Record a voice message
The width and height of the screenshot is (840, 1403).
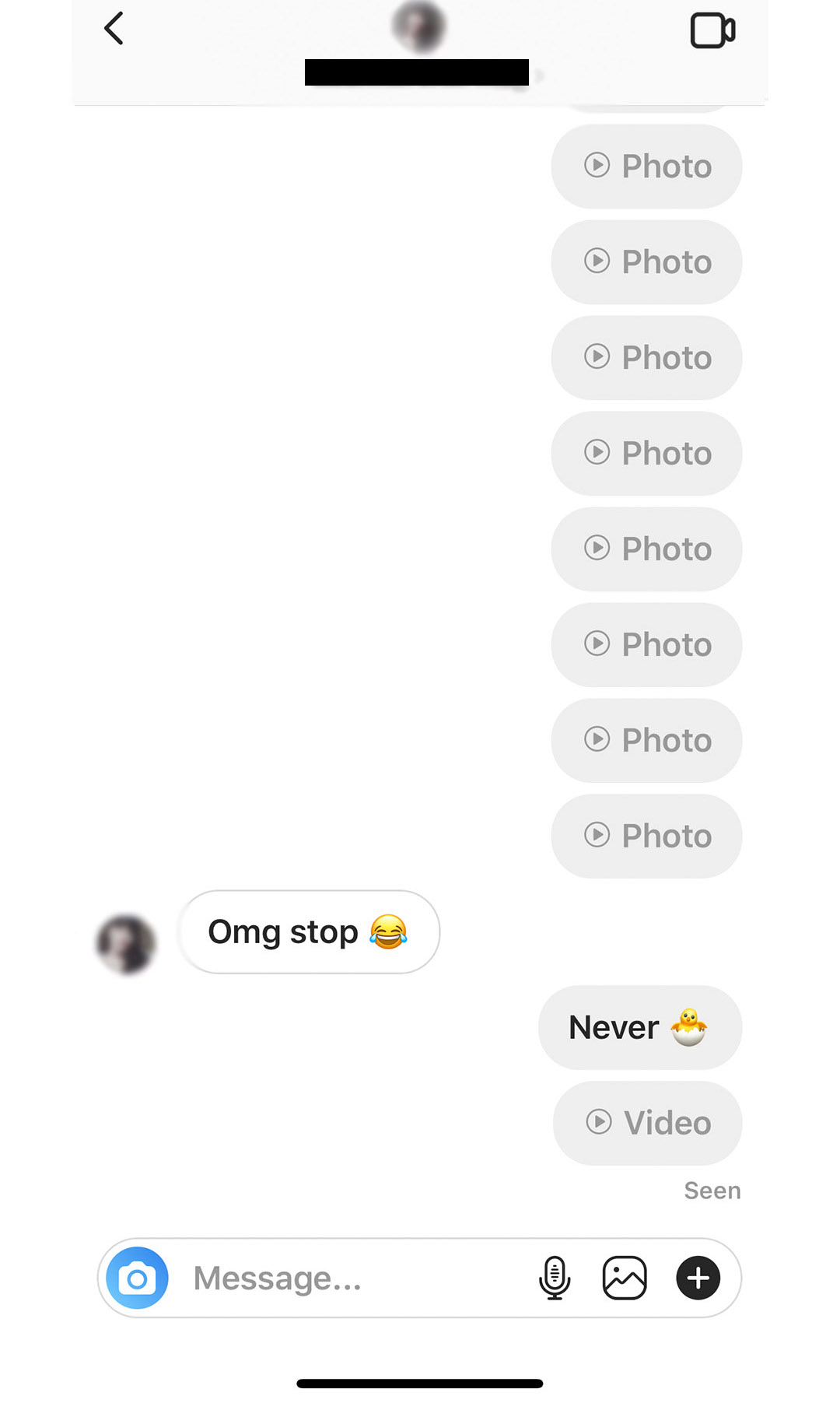pos(554,1278)
